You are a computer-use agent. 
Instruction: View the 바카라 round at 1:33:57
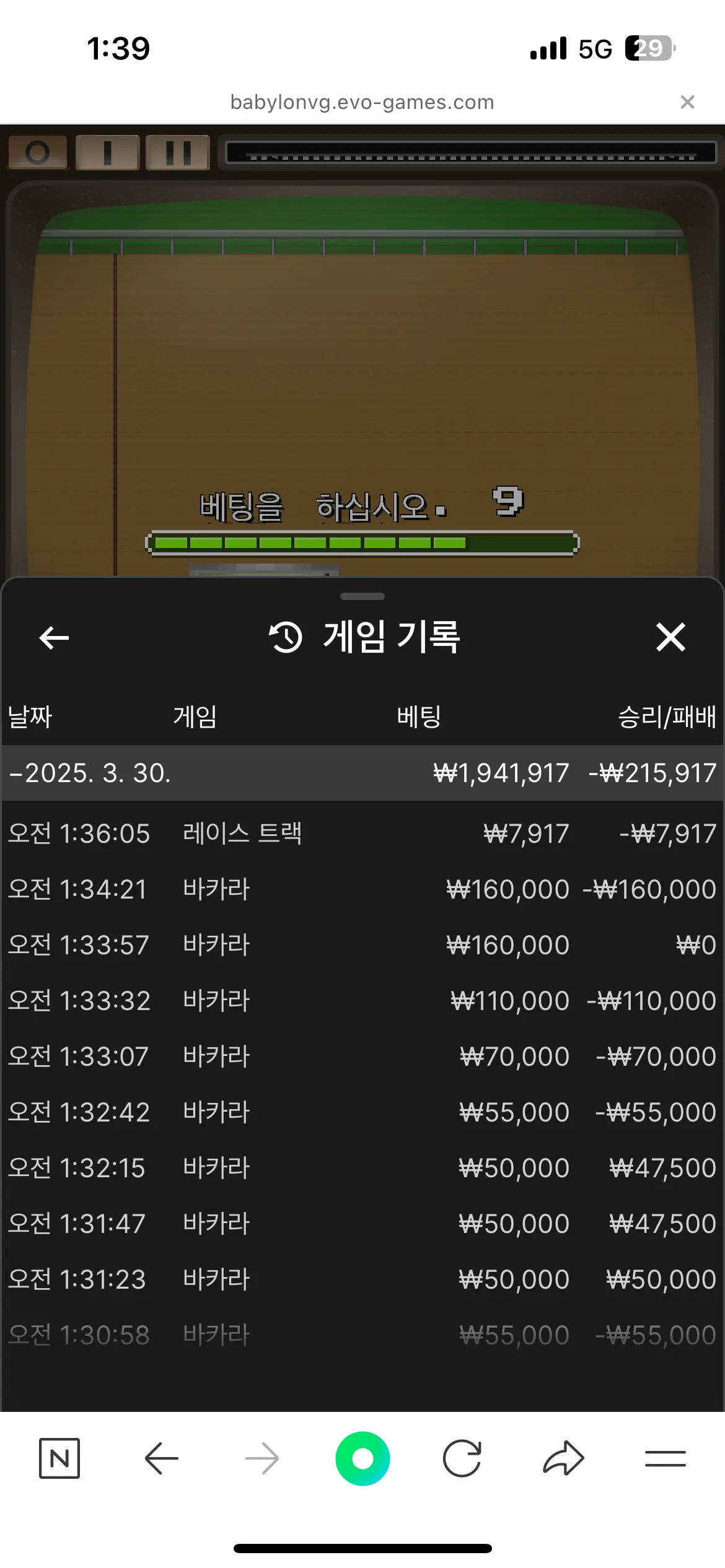coord(362,945)
